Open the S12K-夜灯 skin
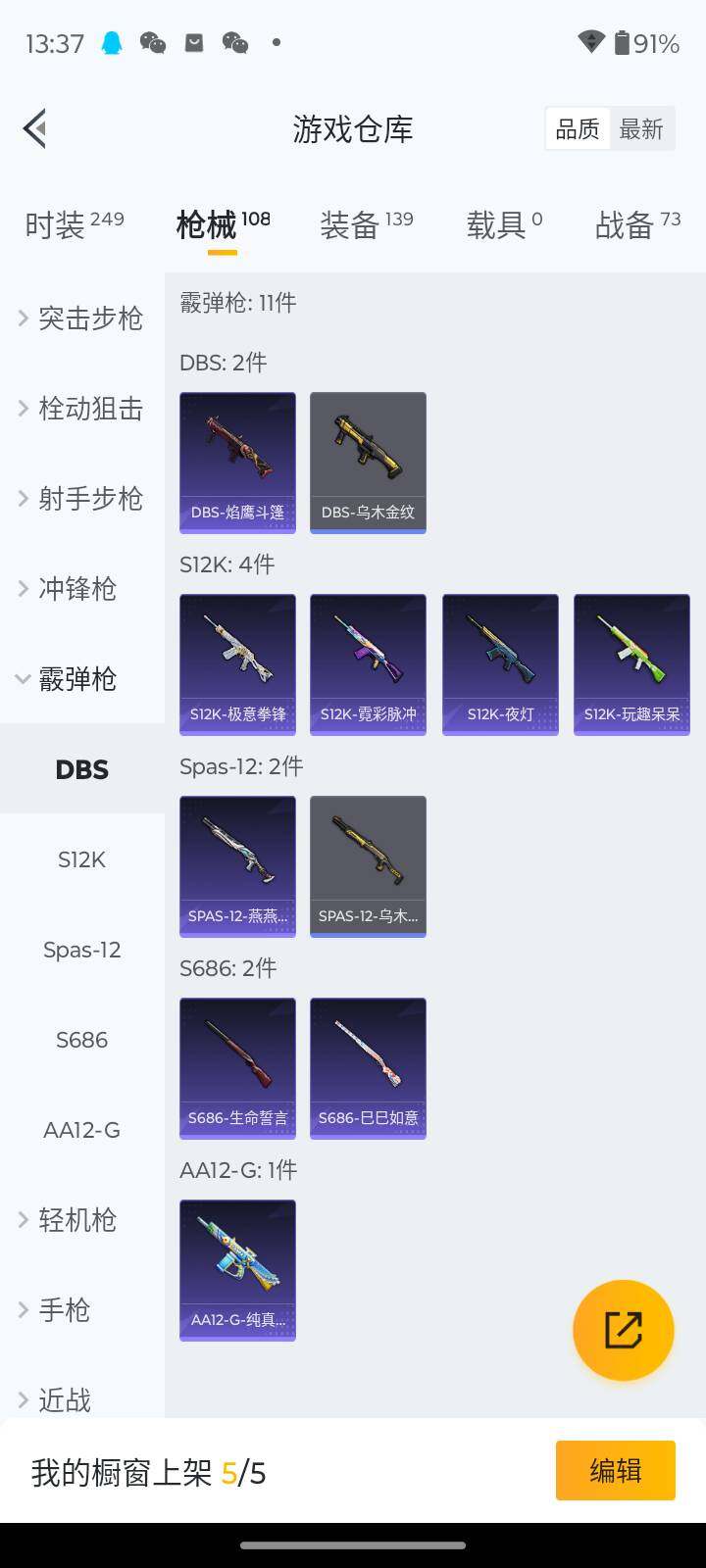Viewport: 706px width, 1568px height. pos(500,664)
